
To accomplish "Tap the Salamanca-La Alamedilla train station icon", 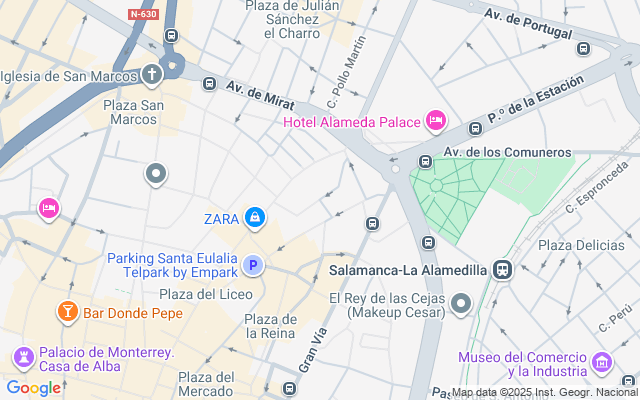I will [502, 269].
